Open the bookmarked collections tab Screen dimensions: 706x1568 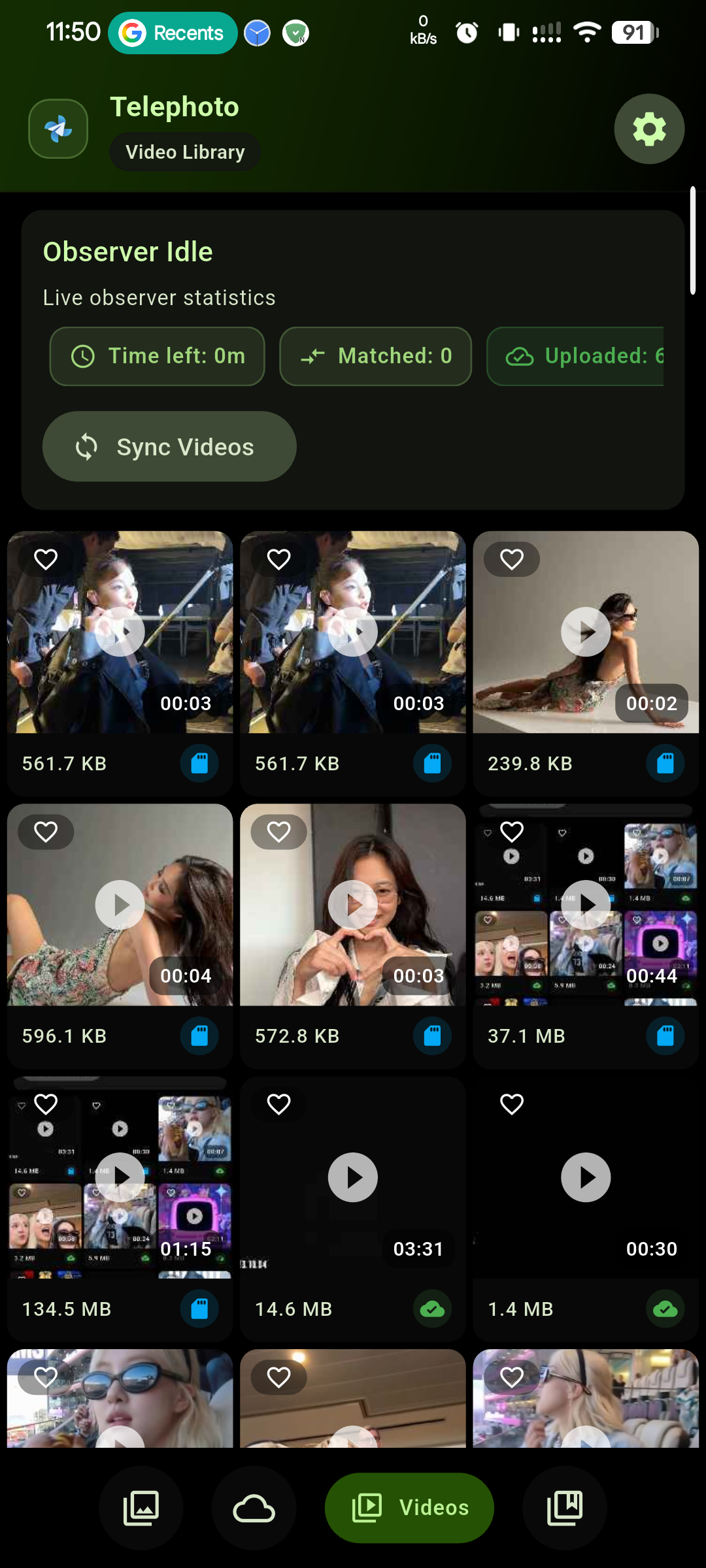[x=565, y=1508]
